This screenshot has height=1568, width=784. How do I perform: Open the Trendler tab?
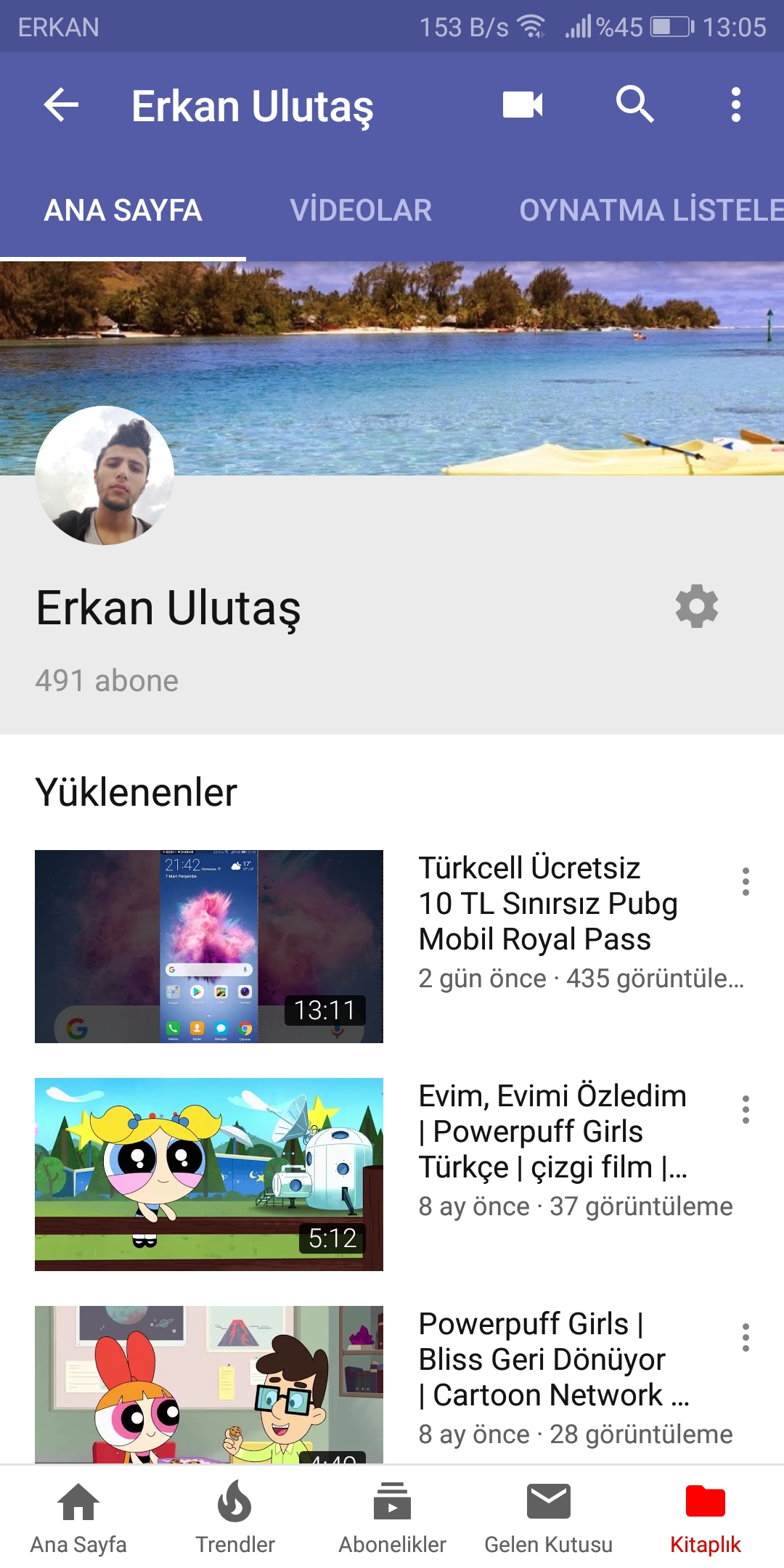coord(235,1517)
